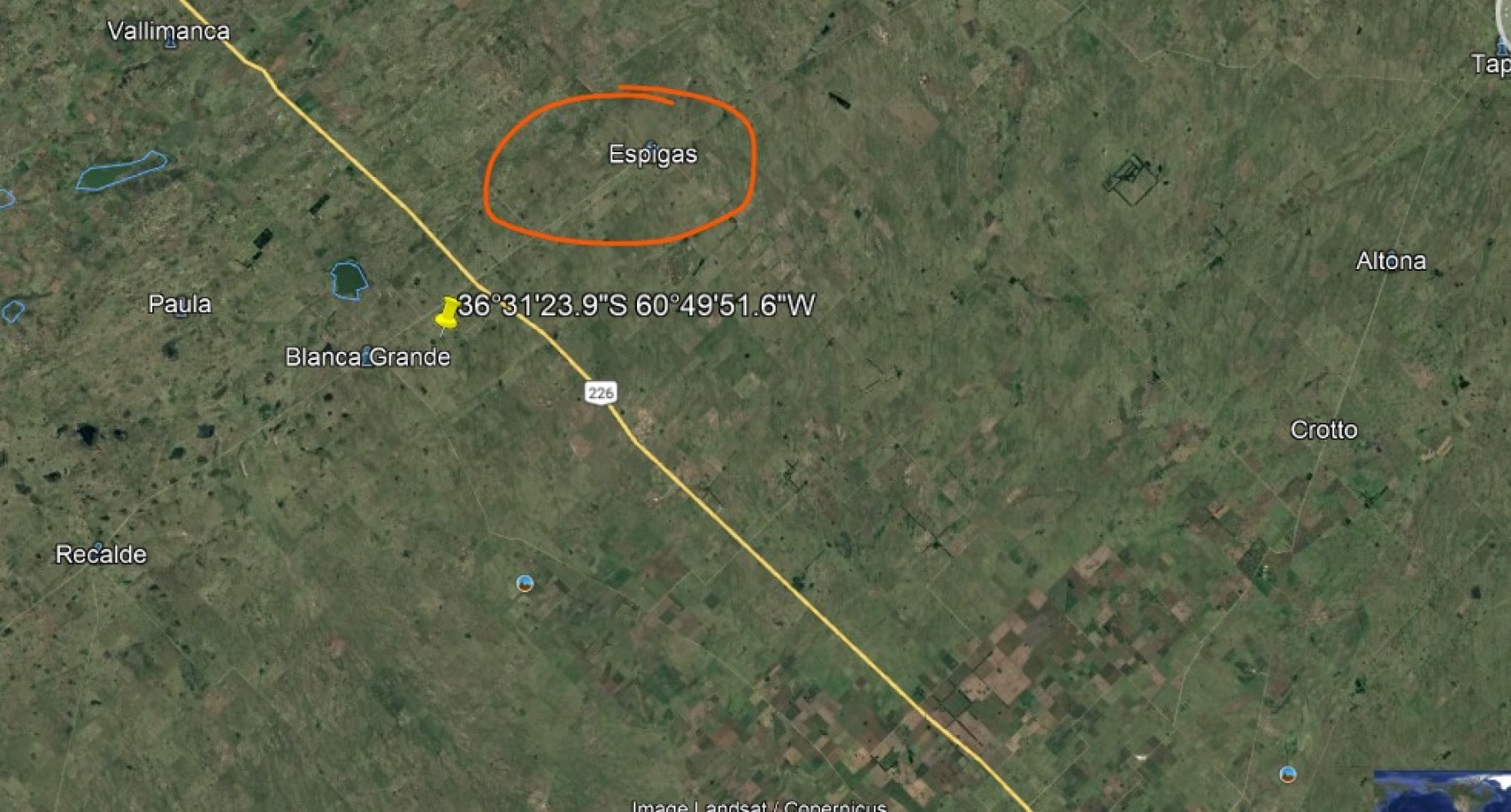Open the photo icon below Blanca Grande
The width and height of the screenshot is (1511, 812).
525,584
